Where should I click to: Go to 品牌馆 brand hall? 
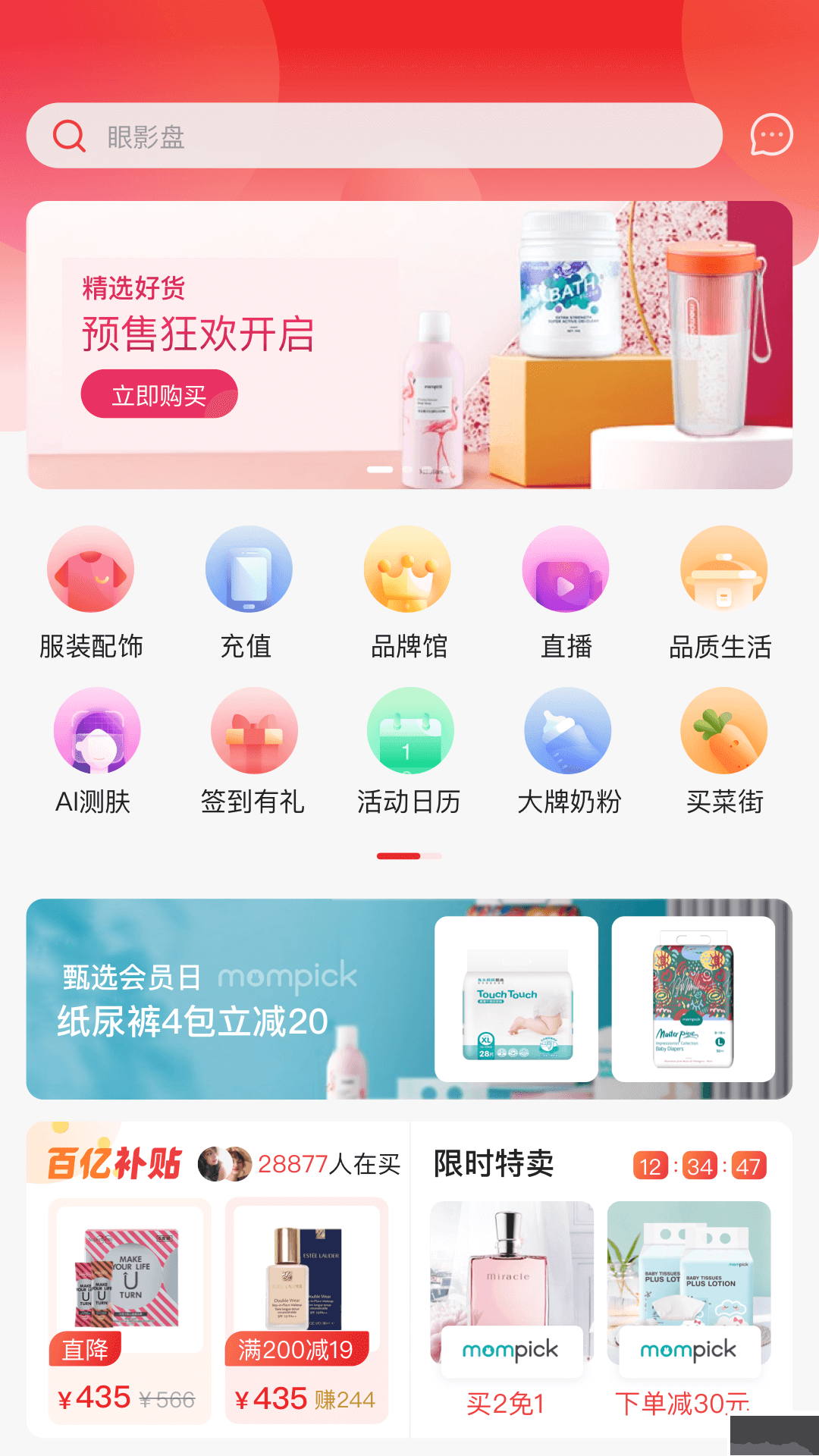coord(407,591)
